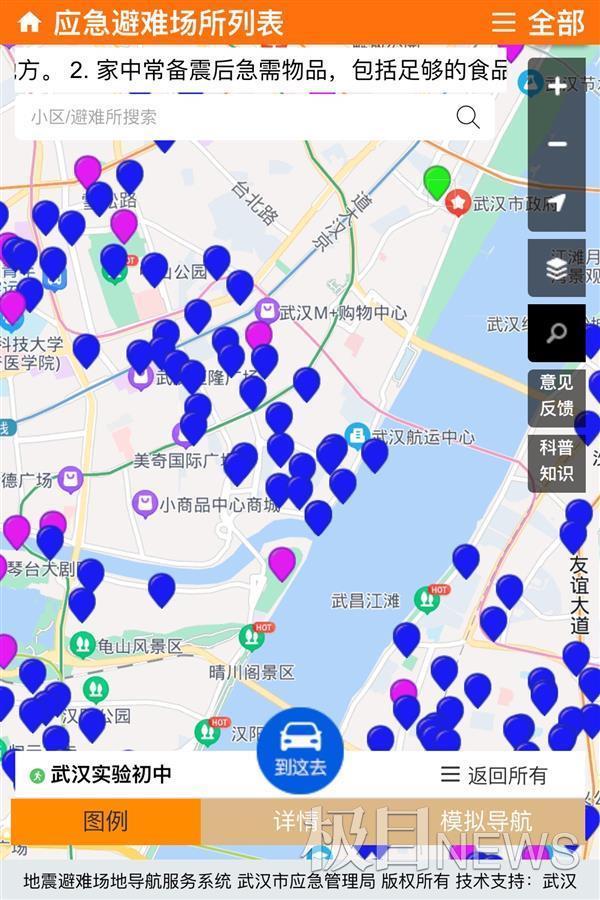Tap the magnifier icon in search box
Viewport: 600px width, 900px height.
[467, 117]
